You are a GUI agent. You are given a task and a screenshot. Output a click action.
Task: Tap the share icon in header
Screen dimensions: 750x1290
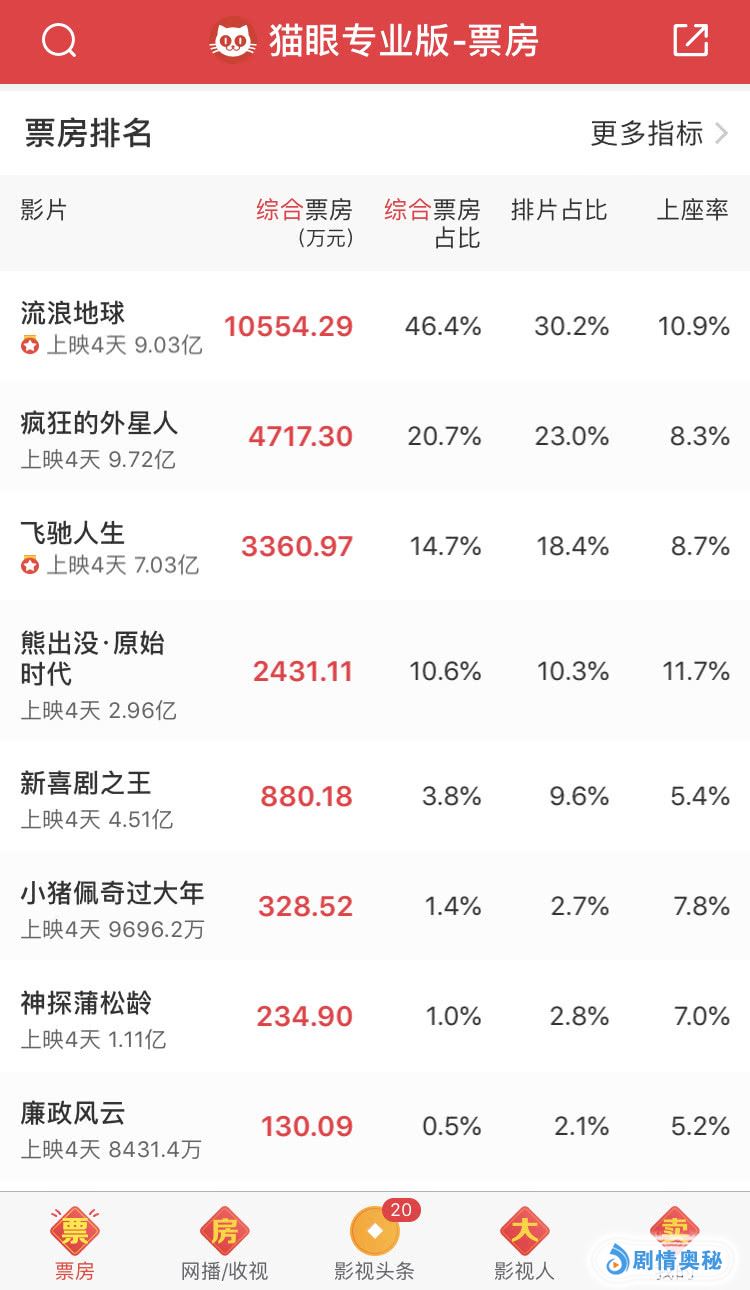[x=690, y=41]
